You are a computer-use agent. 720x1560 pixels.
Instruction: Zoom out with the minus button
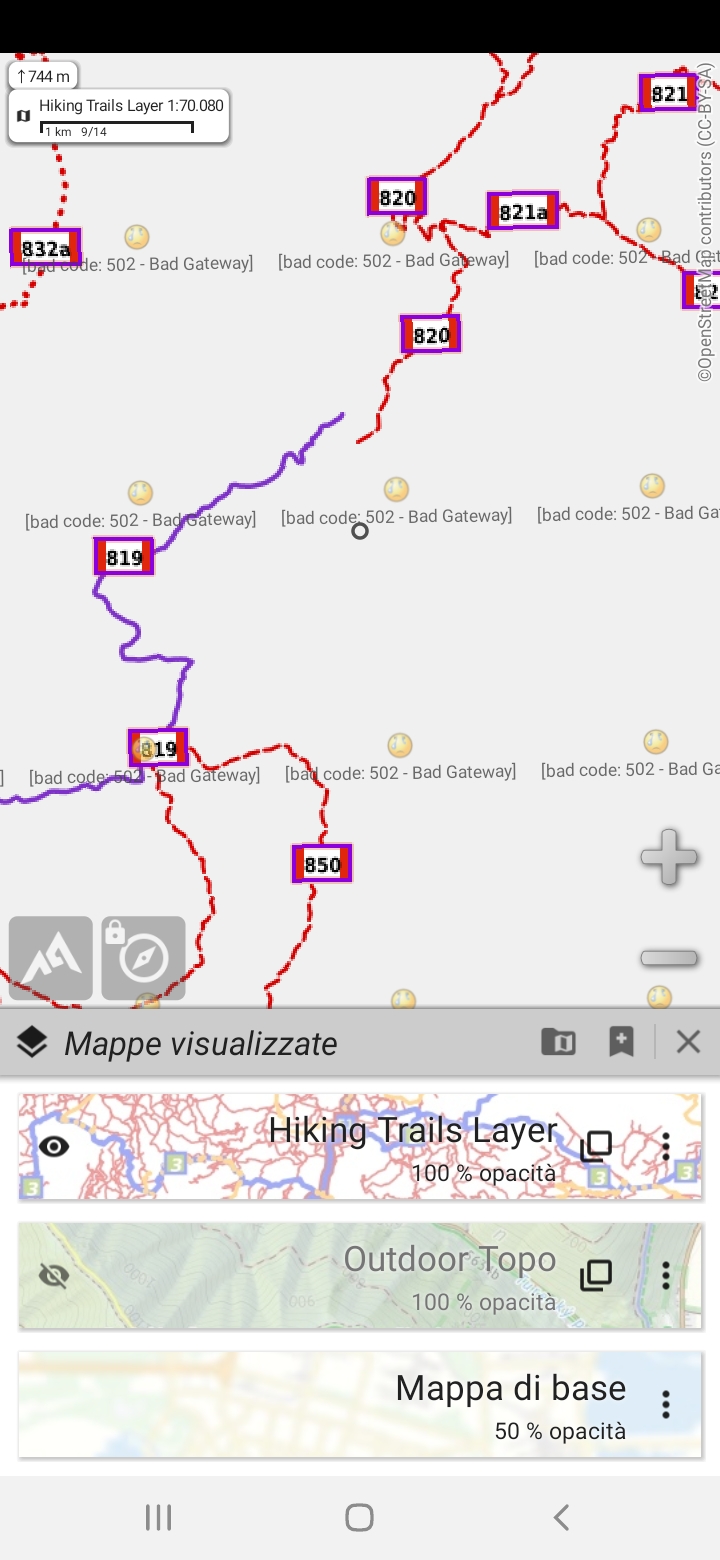coord(669,958)
